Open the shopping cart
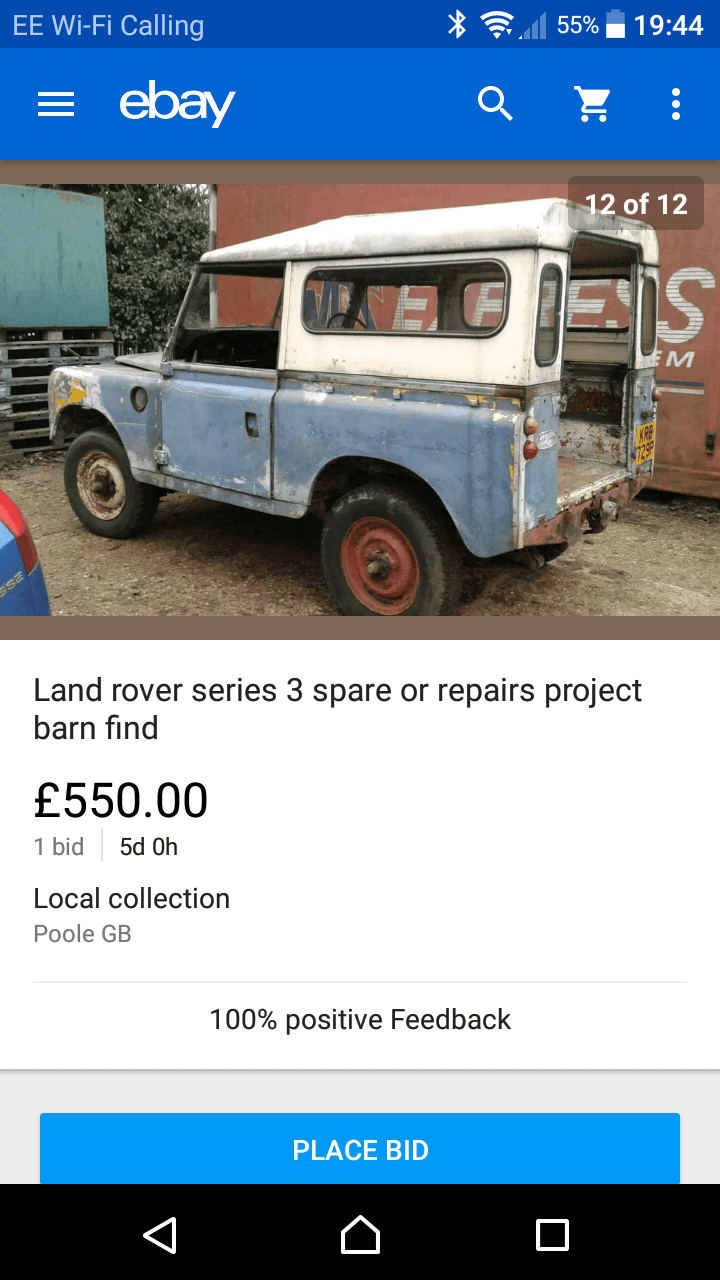Viewport: 720px width, 1280px height. pos(592,104)
